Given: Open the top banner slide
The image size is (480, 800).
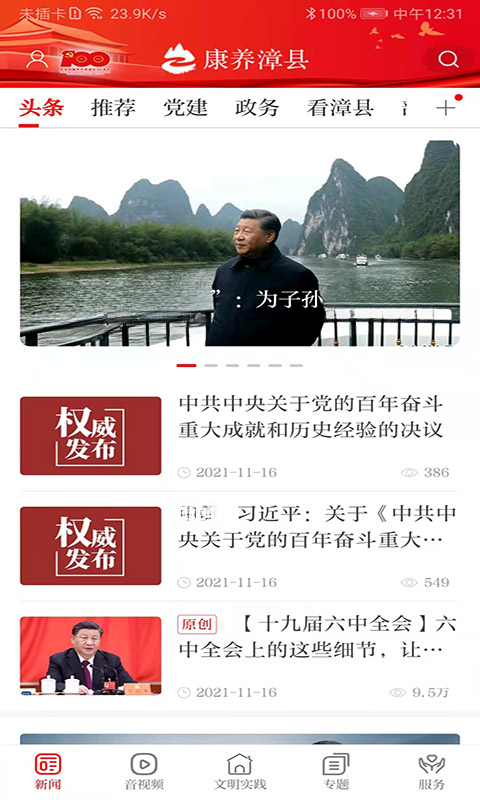Looking at the screenshot, I should 240,243.
